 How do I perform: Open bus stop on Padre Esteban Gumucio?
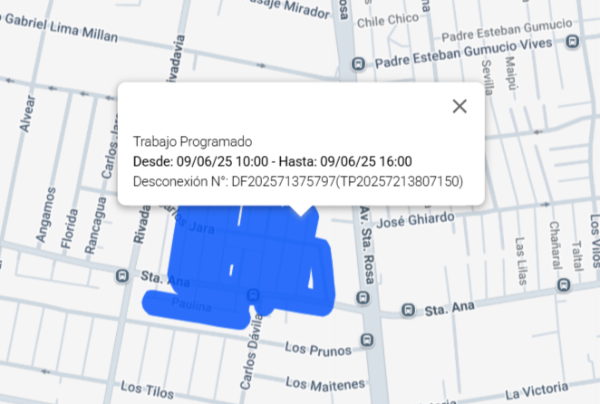358,64
